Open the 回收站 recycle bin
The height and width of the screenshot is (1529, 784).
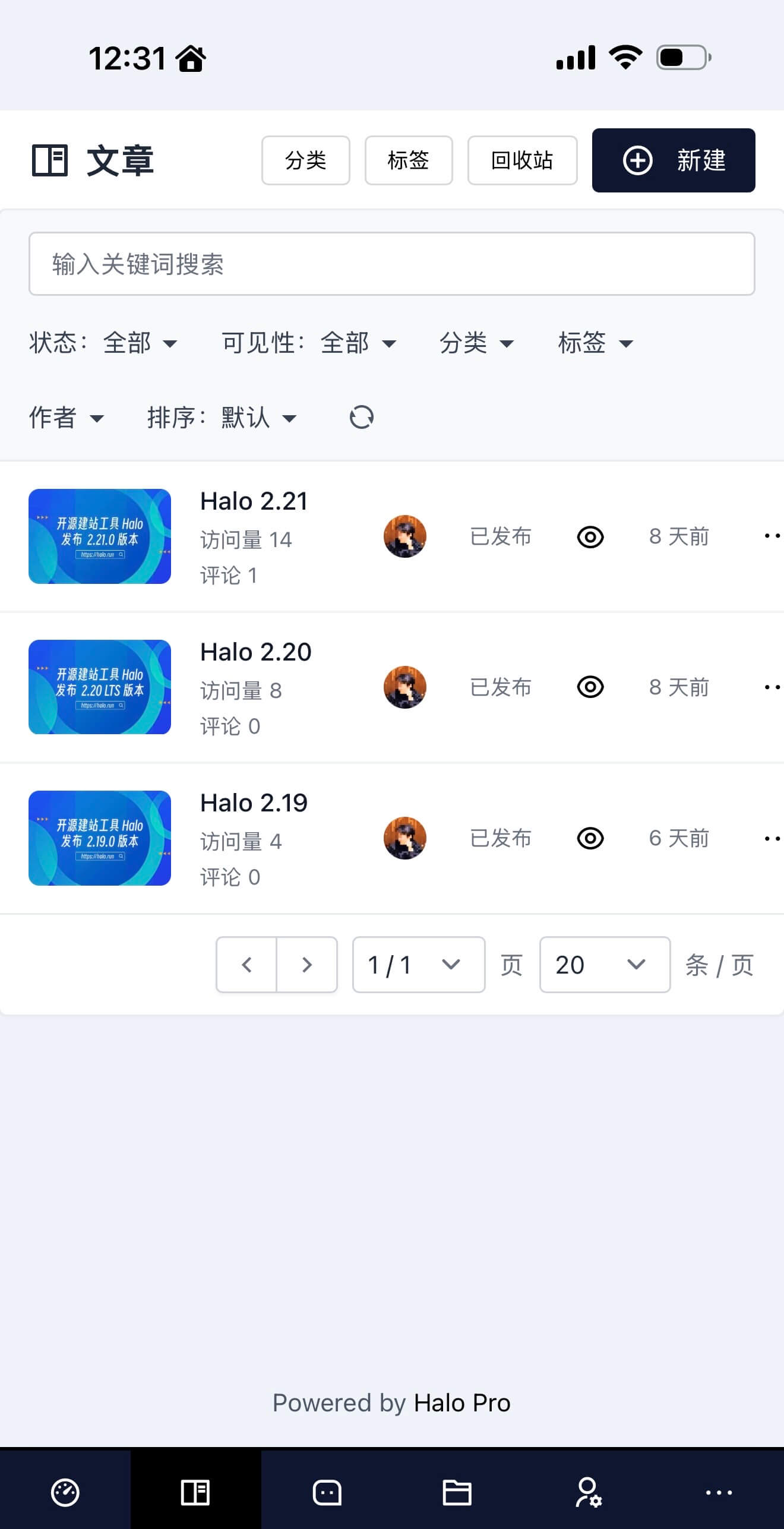pyautogui.click(x=522, y=160)
